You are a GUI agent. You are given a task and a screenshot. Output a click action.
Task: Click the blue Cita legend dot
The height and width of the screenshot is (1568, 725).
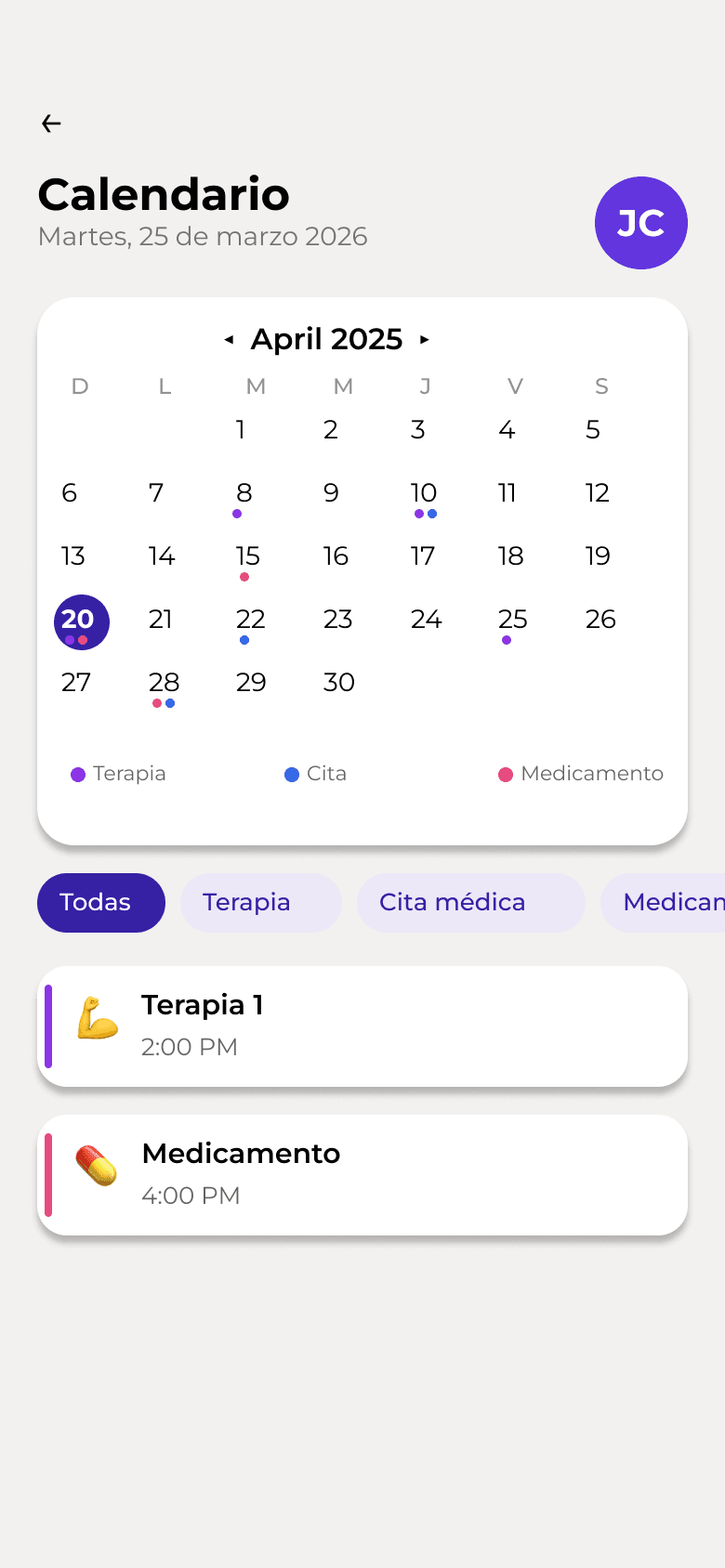[293, 773]
